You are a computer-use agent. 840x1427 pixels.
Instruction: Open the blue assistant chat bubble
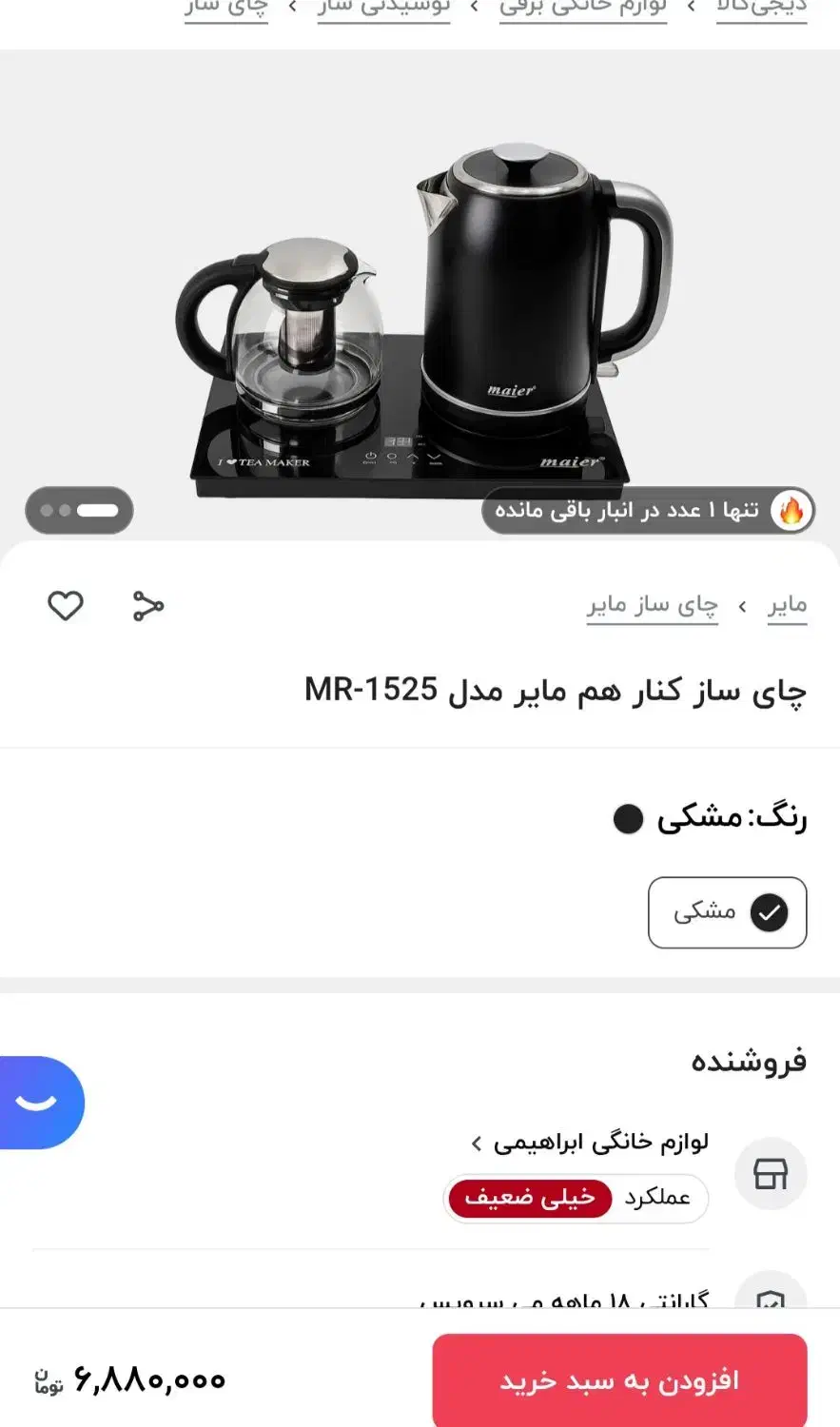coord(38,1102)
